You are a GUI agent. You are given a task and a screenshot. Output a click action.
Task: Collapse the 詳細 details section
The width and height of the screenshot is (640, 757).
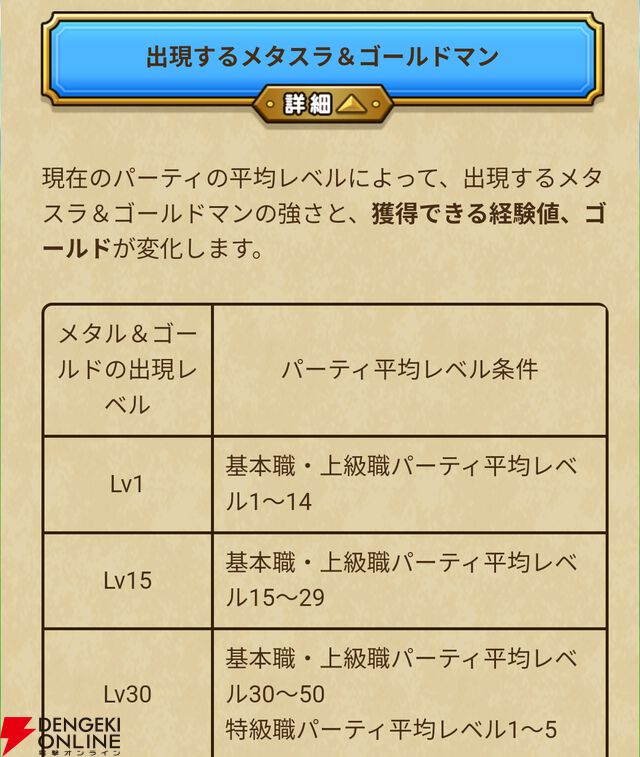[x=322, y=104]
